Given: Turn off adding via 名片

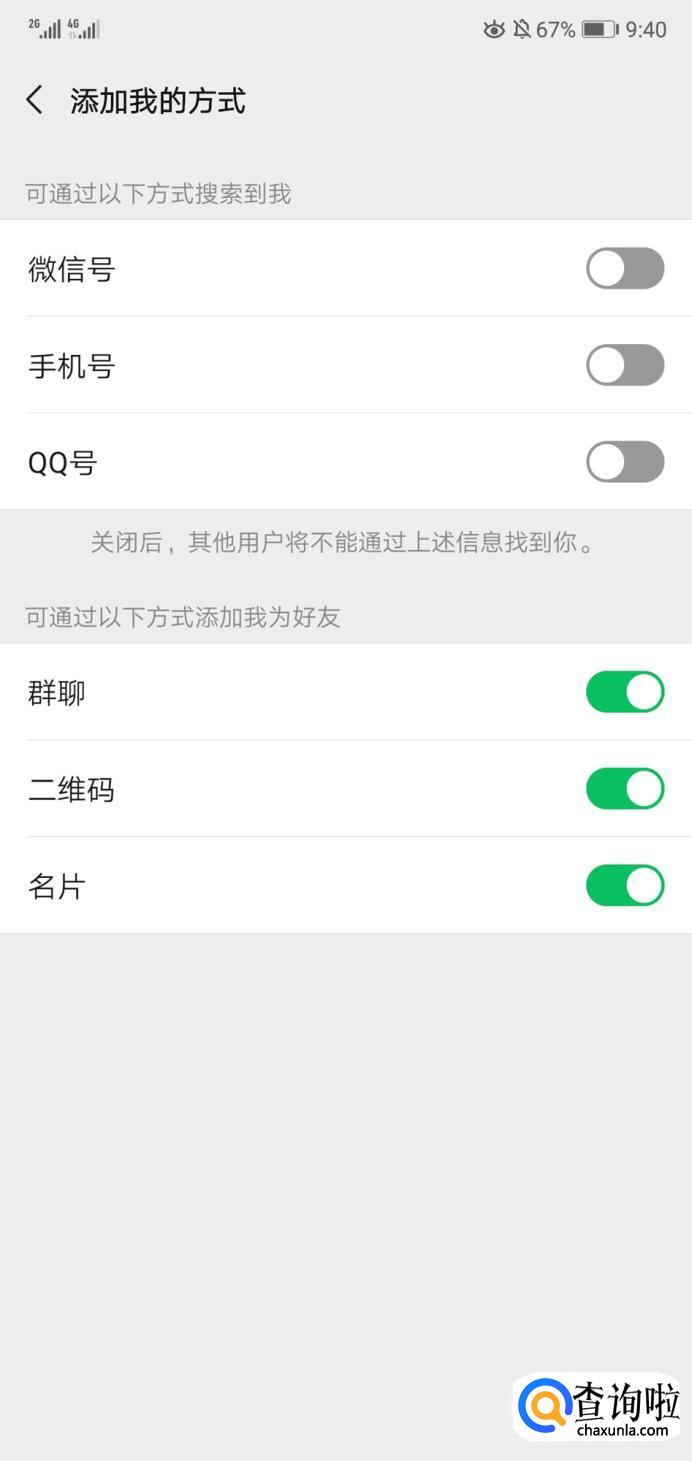Looking at the screenshot, I should tap(625, 886).
